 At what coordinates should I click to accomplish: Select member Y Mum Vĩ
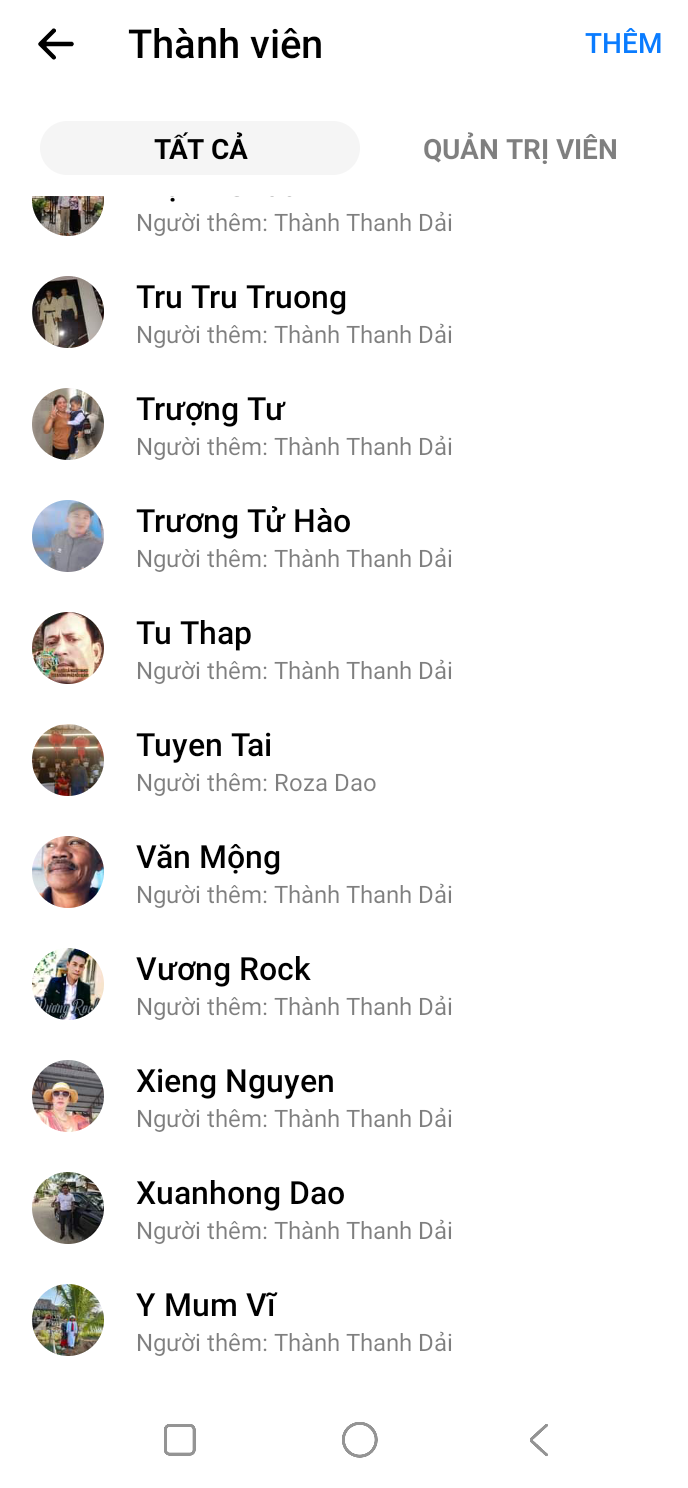206,1320
